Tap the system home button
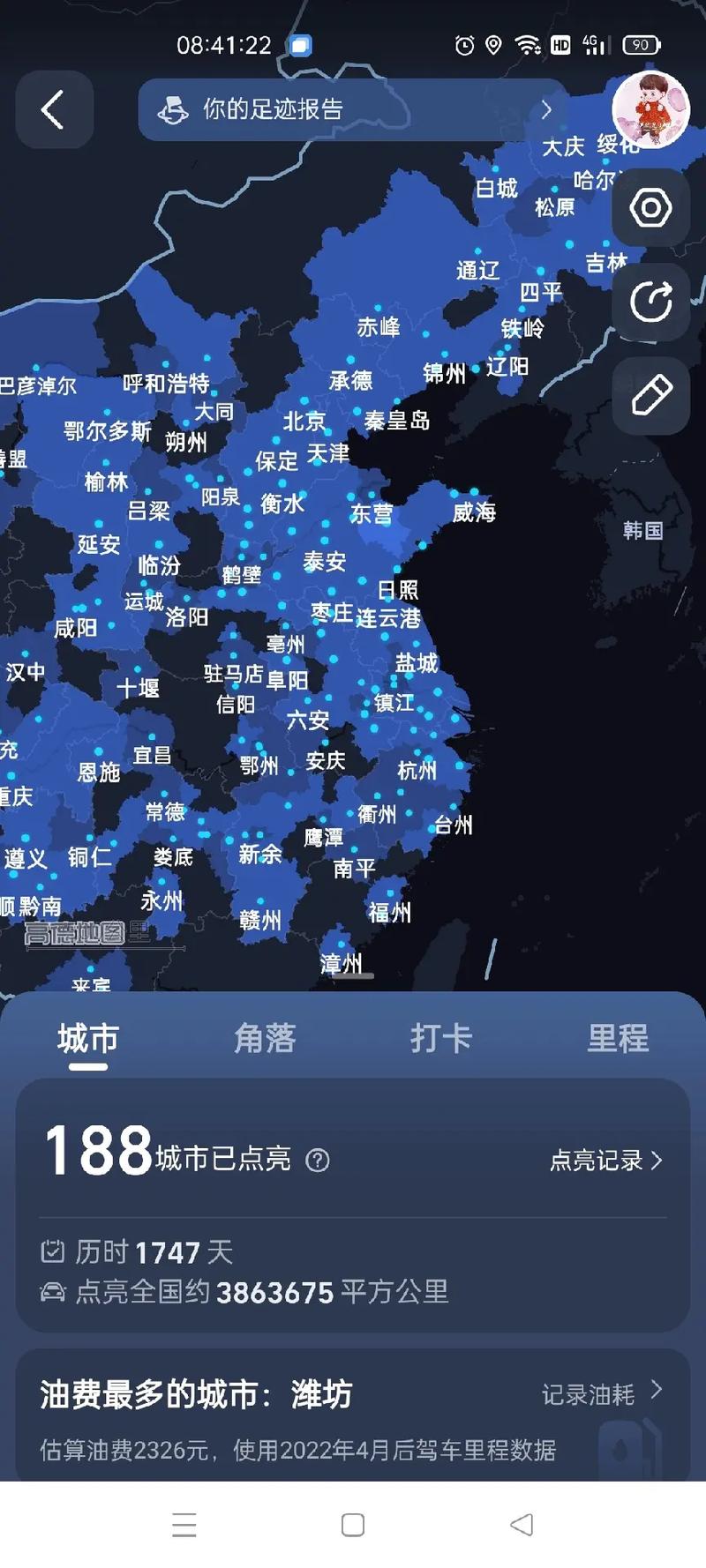The width and height of the screenshot is (706, 1568). 353,1525
